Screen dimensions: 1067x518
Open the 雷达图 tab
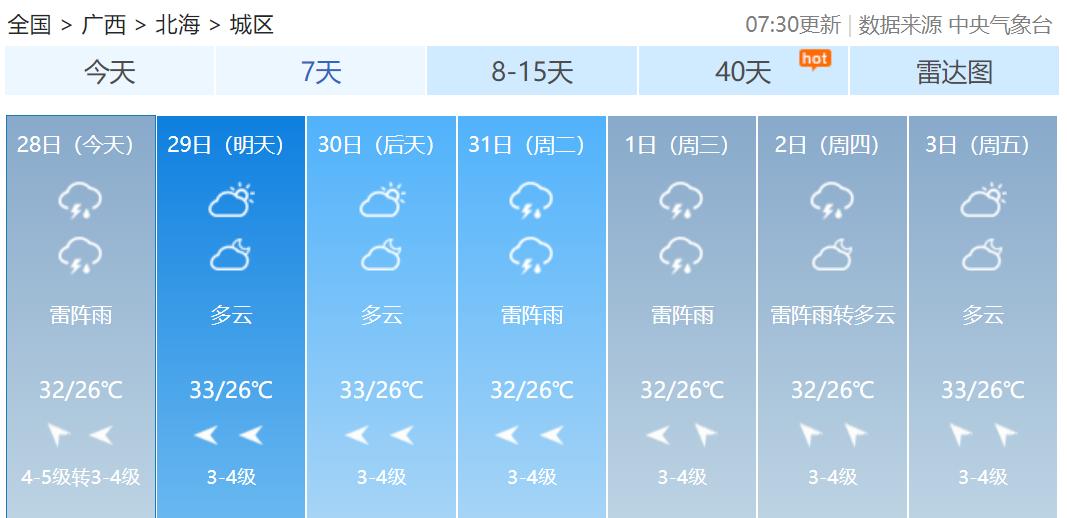pyautogui.click(x=954, y=72)
